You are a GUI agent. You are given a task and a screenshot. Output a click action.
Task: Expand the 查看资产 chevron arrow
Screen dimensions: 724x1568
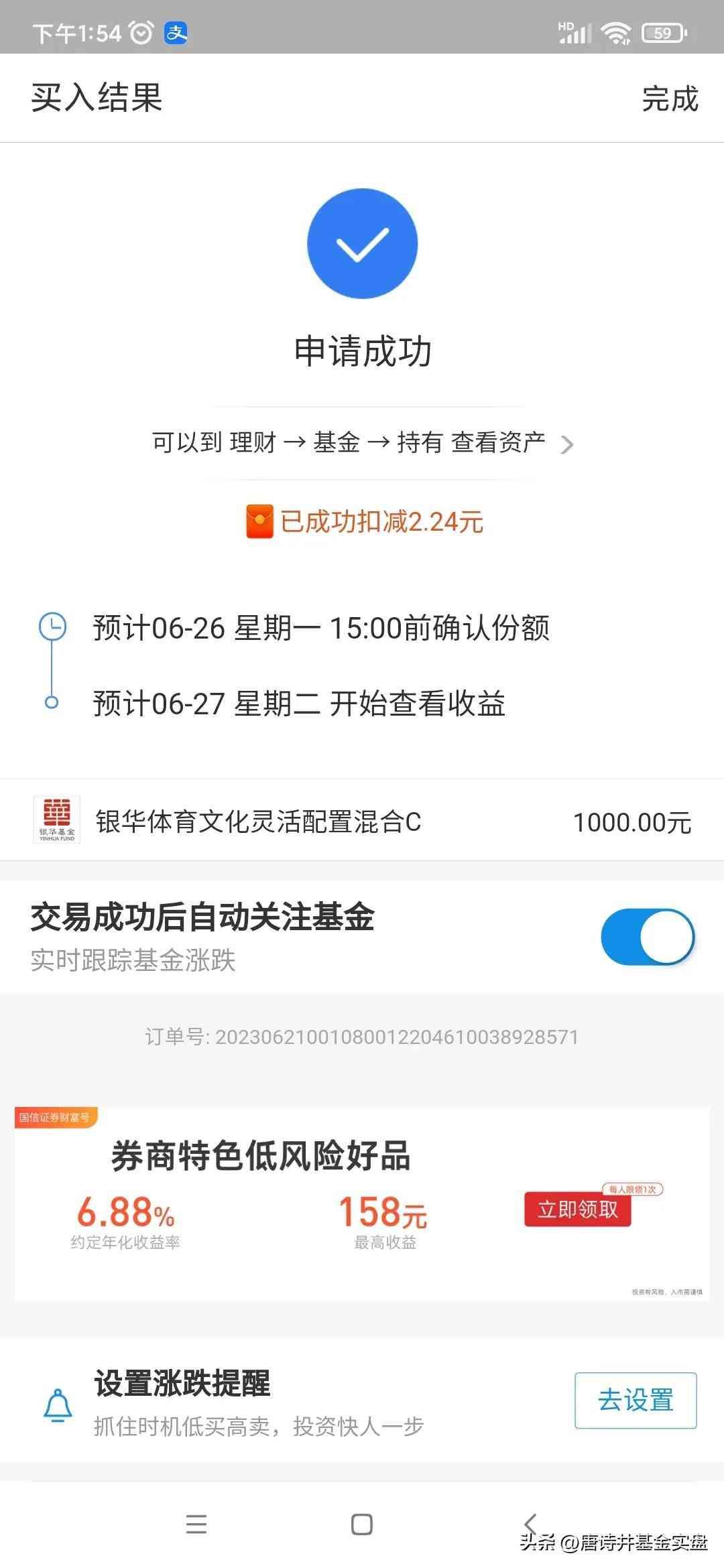tap(566, 444)
